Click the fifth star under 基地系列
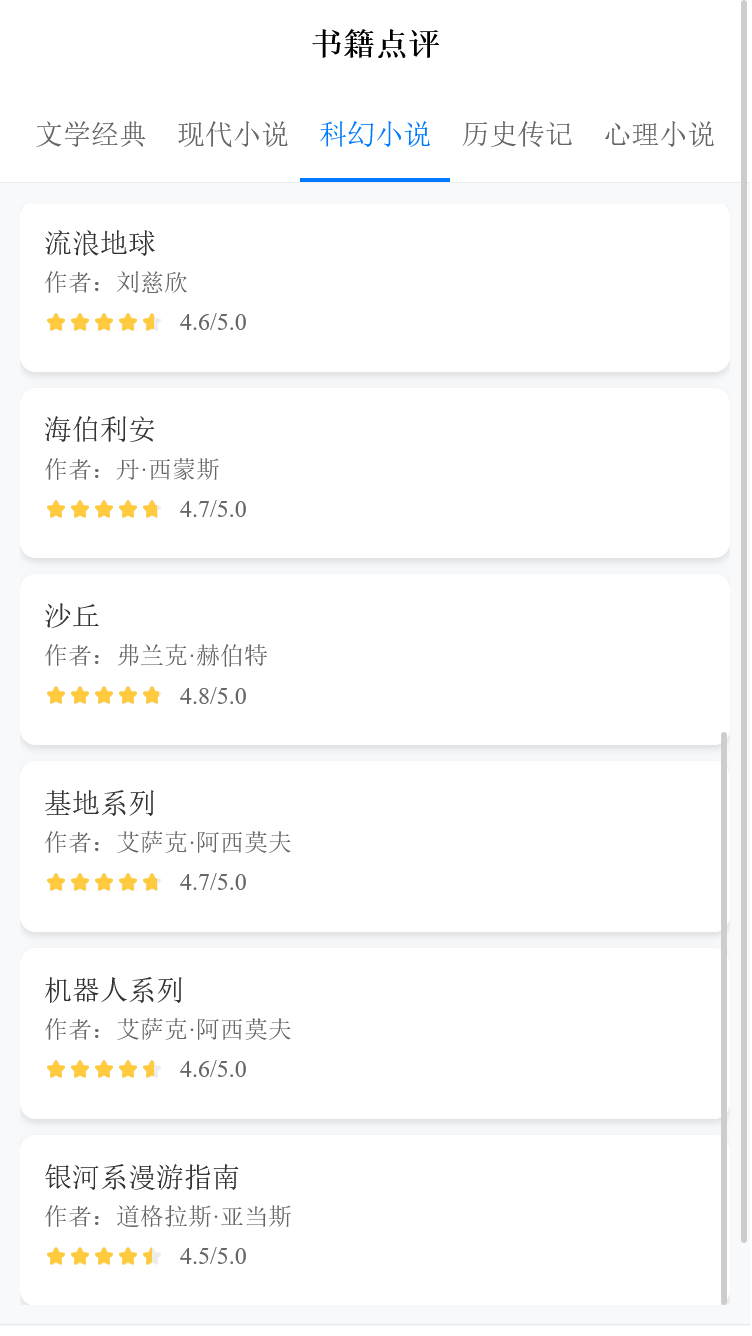The image size is (752, 1336). [151, 882]
